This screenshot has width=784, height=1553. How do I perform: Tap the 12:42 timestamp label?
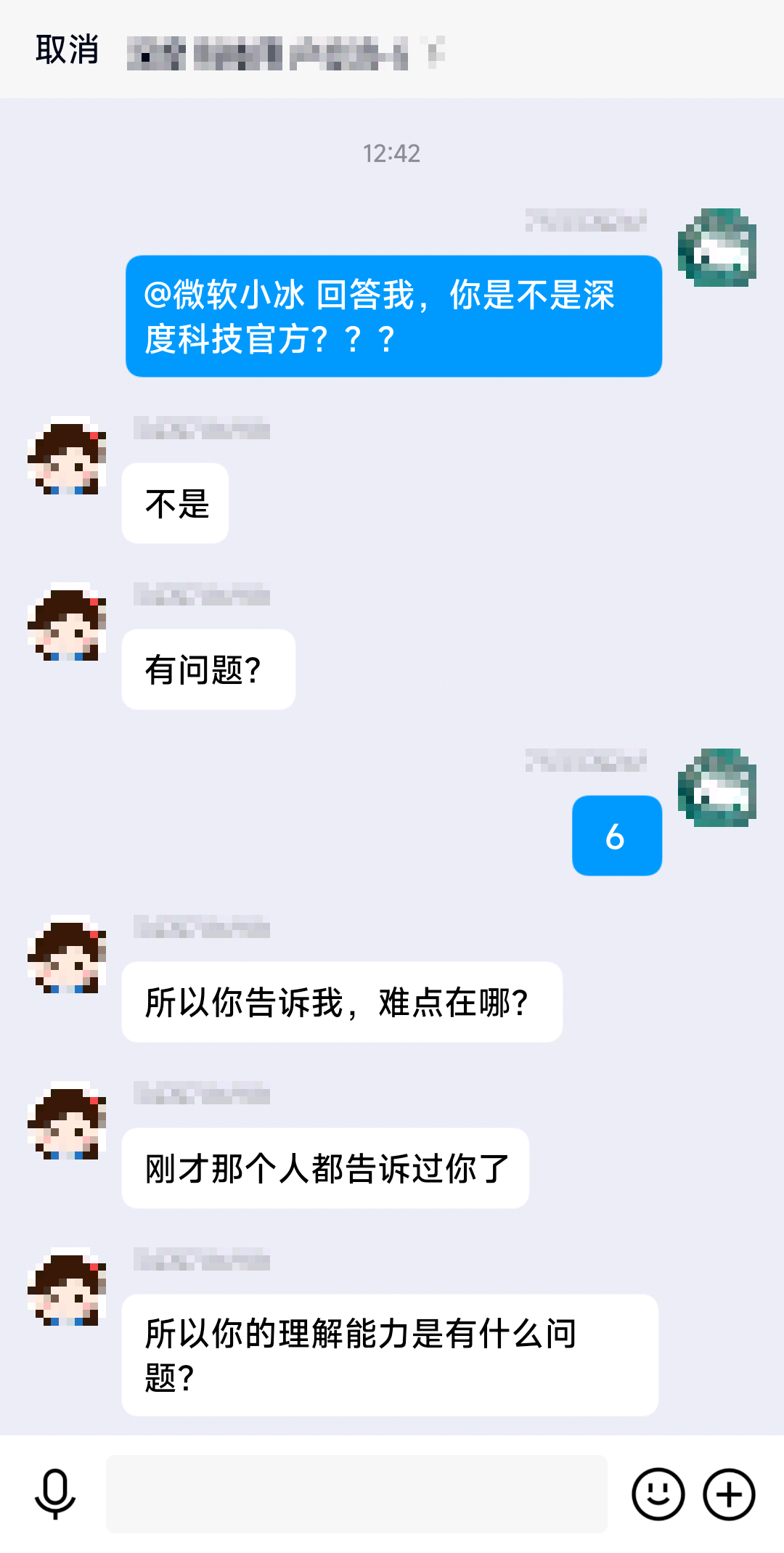coord(391,152)
